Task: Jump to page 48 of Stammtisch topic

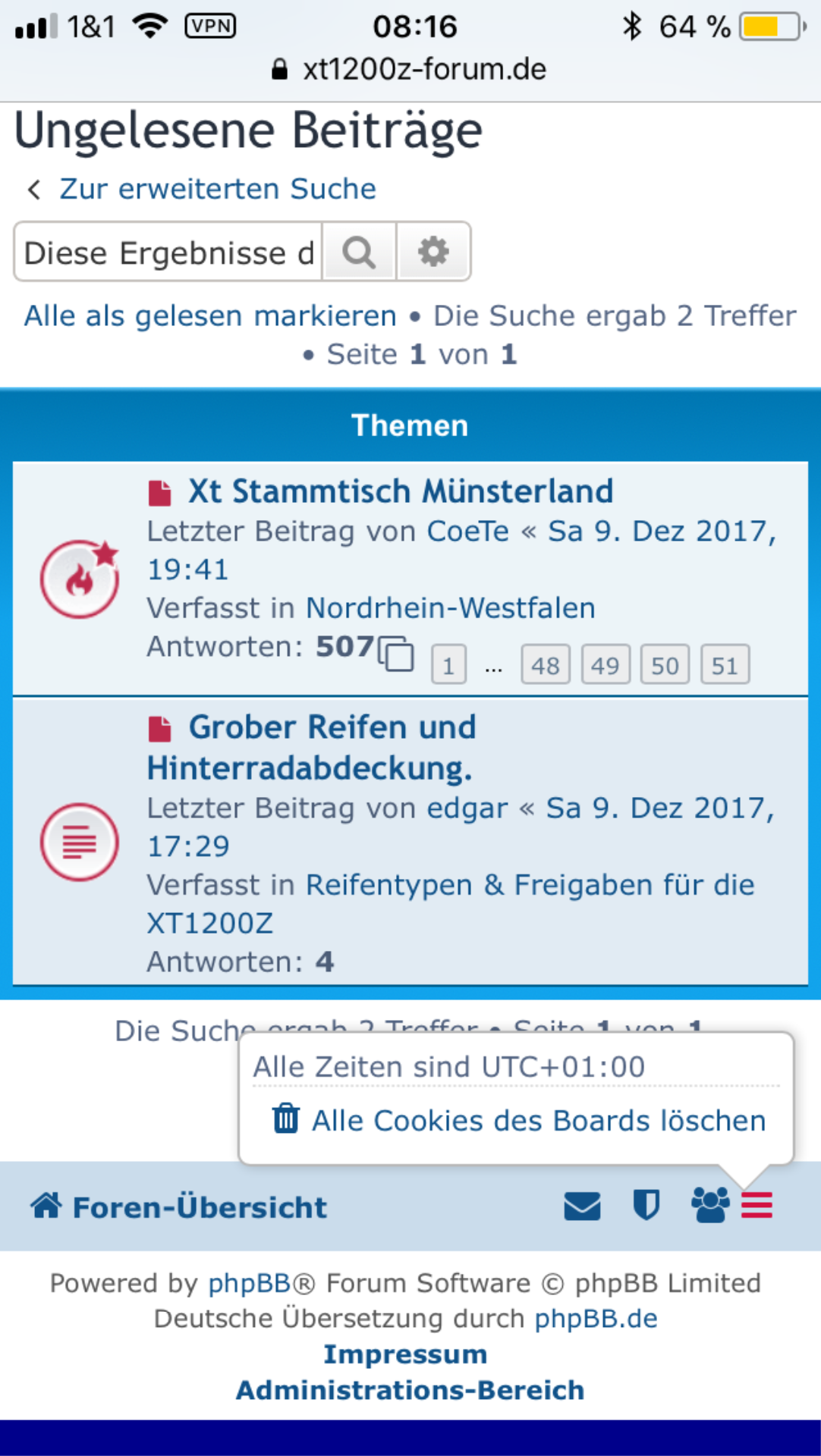Action: [x=545, y=665]
